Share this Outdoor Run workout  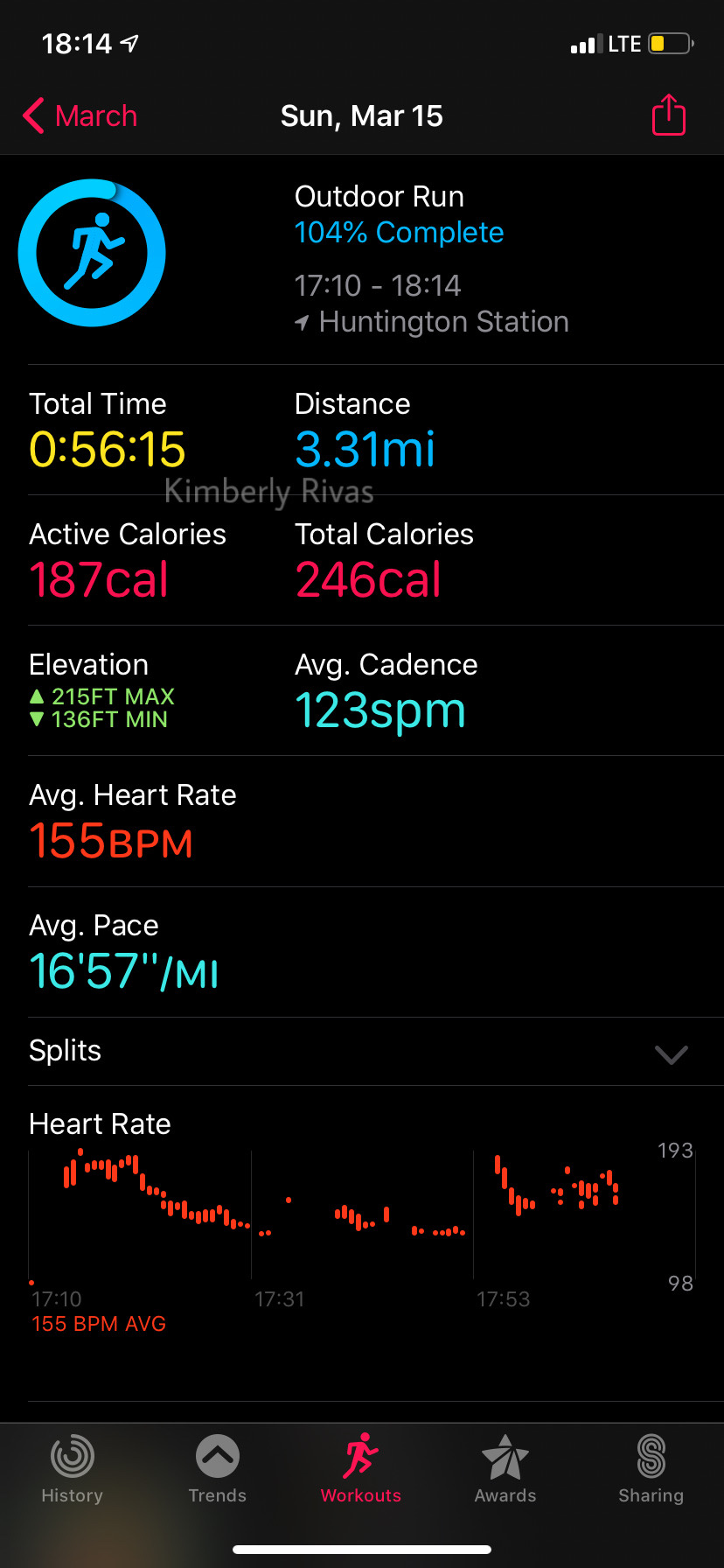tap(669, 115)
